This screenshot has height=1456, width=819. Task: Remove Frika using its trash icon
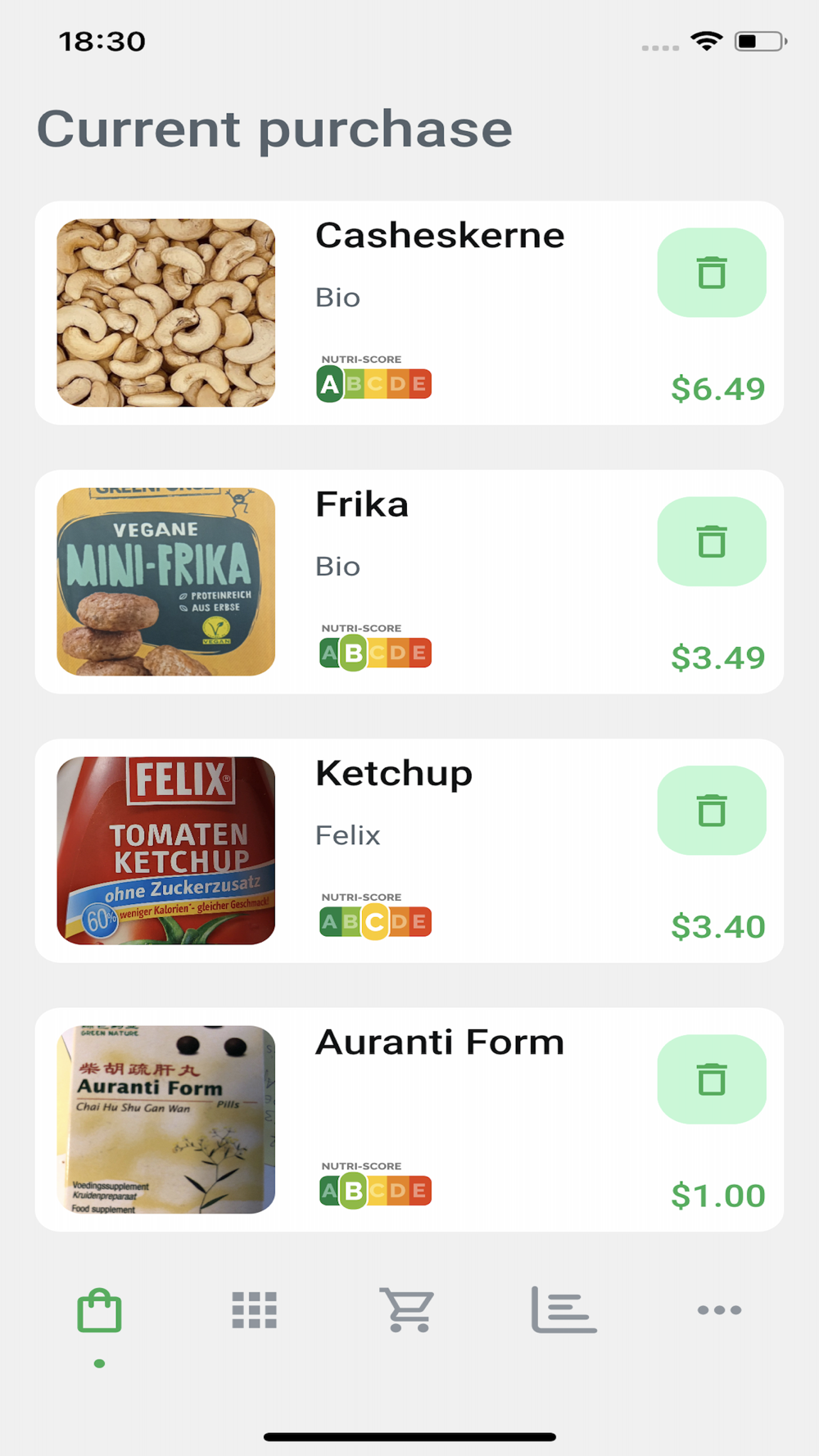tap(711, 541)
